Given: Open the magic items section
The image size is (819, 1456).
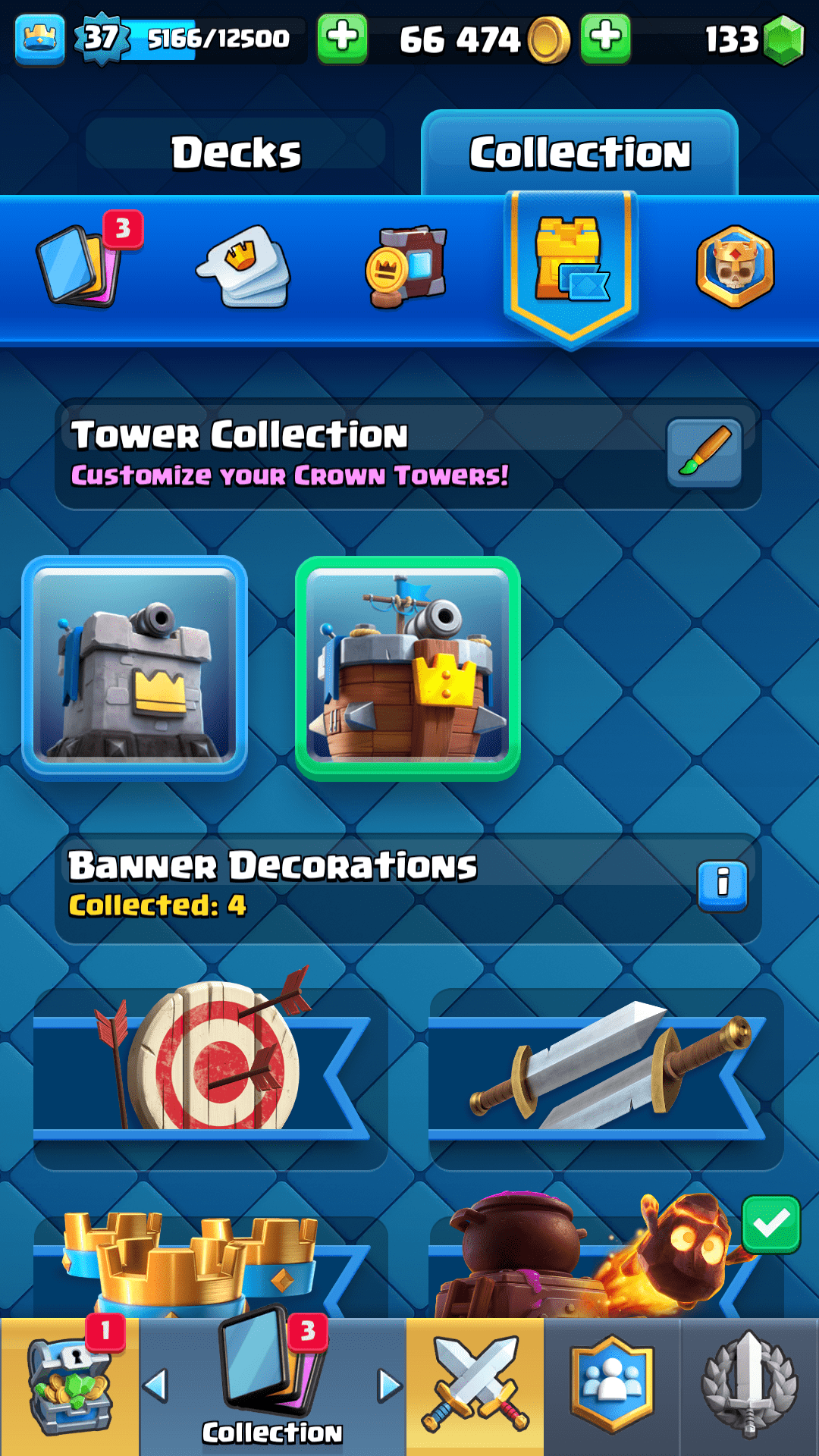Looking at the screenshot, I should coord(407,267).
